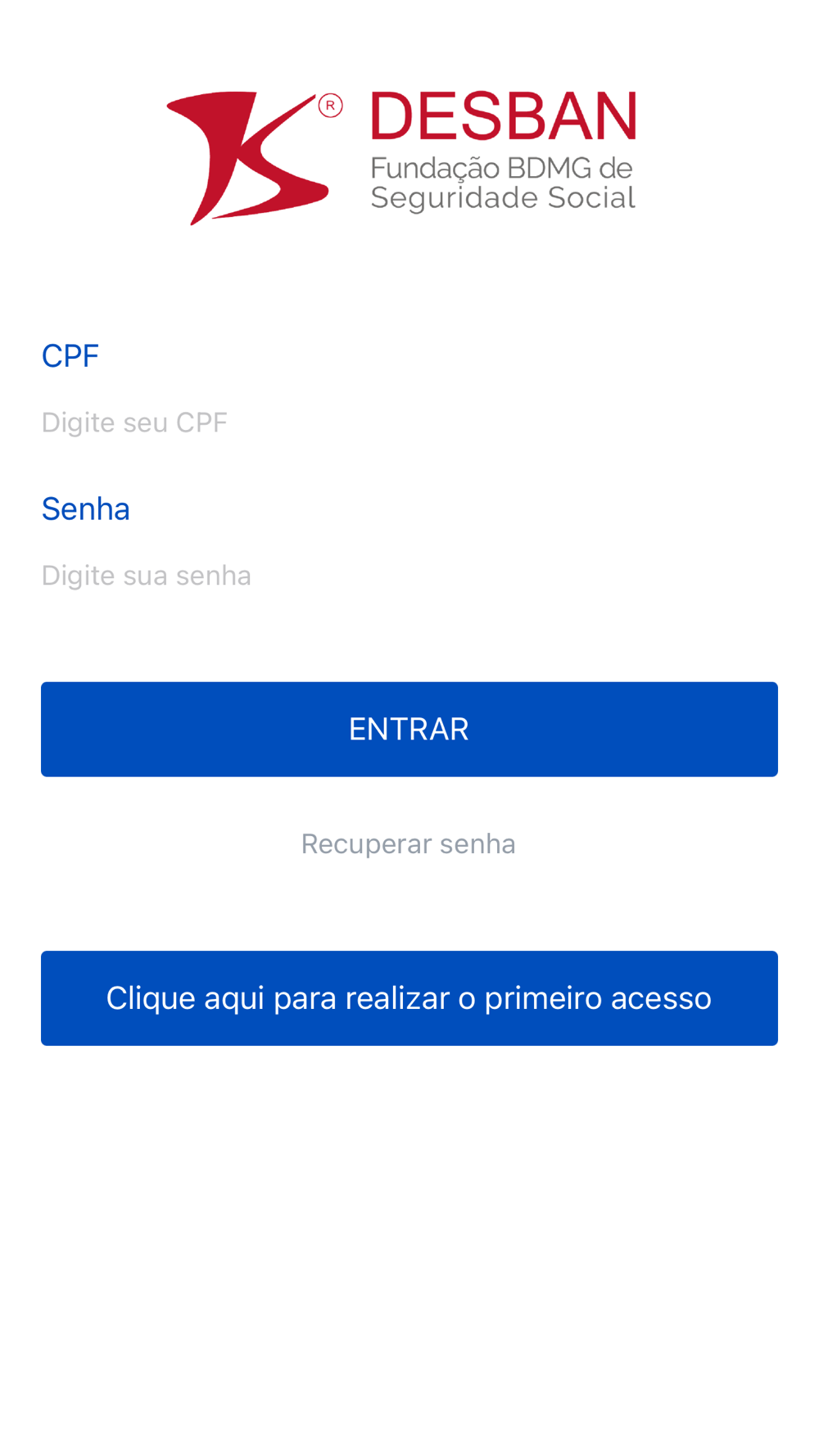Screen dimensions: 819x1456
Task: Tap the CPF input field
Action: (x=409, y=423)
